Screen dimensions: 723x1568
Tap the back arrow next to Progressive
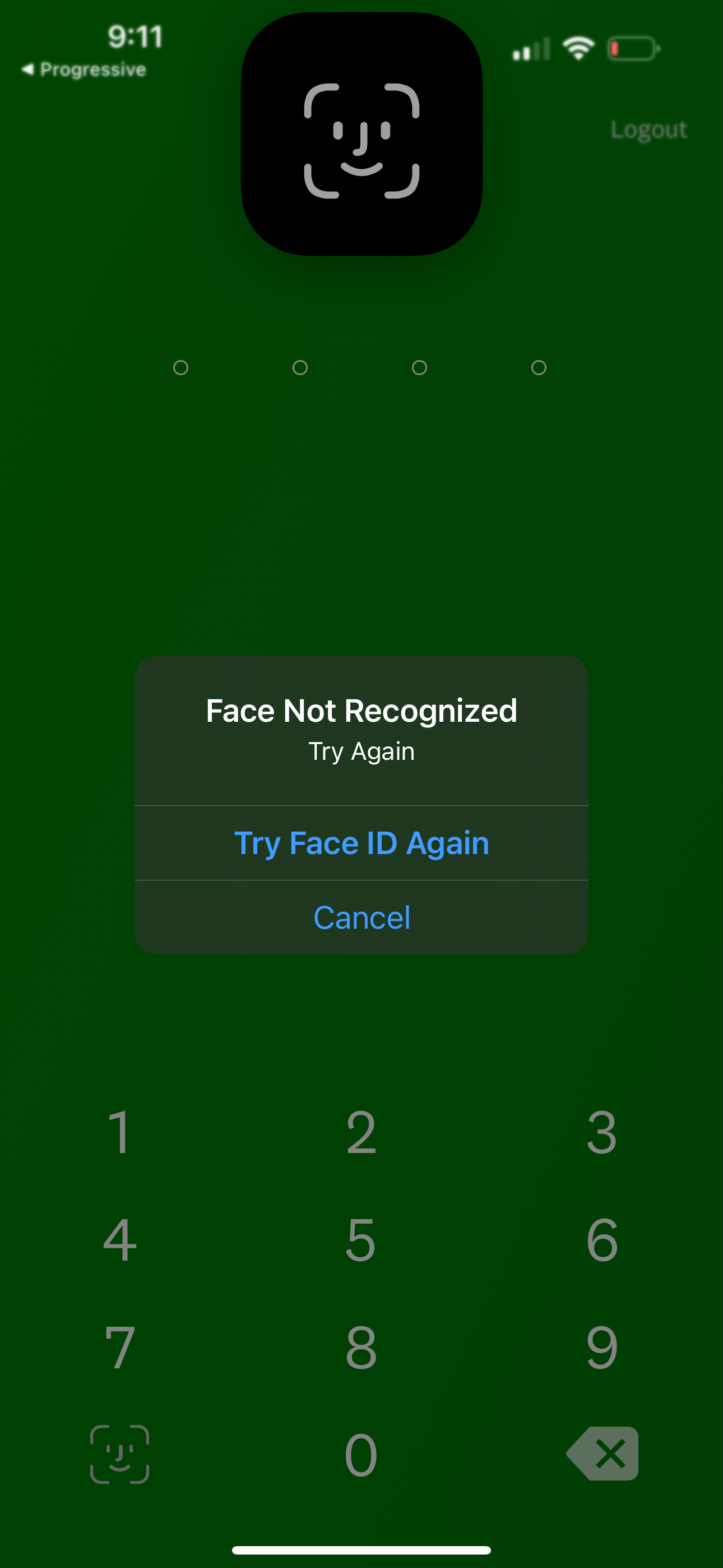click(29, 70)
